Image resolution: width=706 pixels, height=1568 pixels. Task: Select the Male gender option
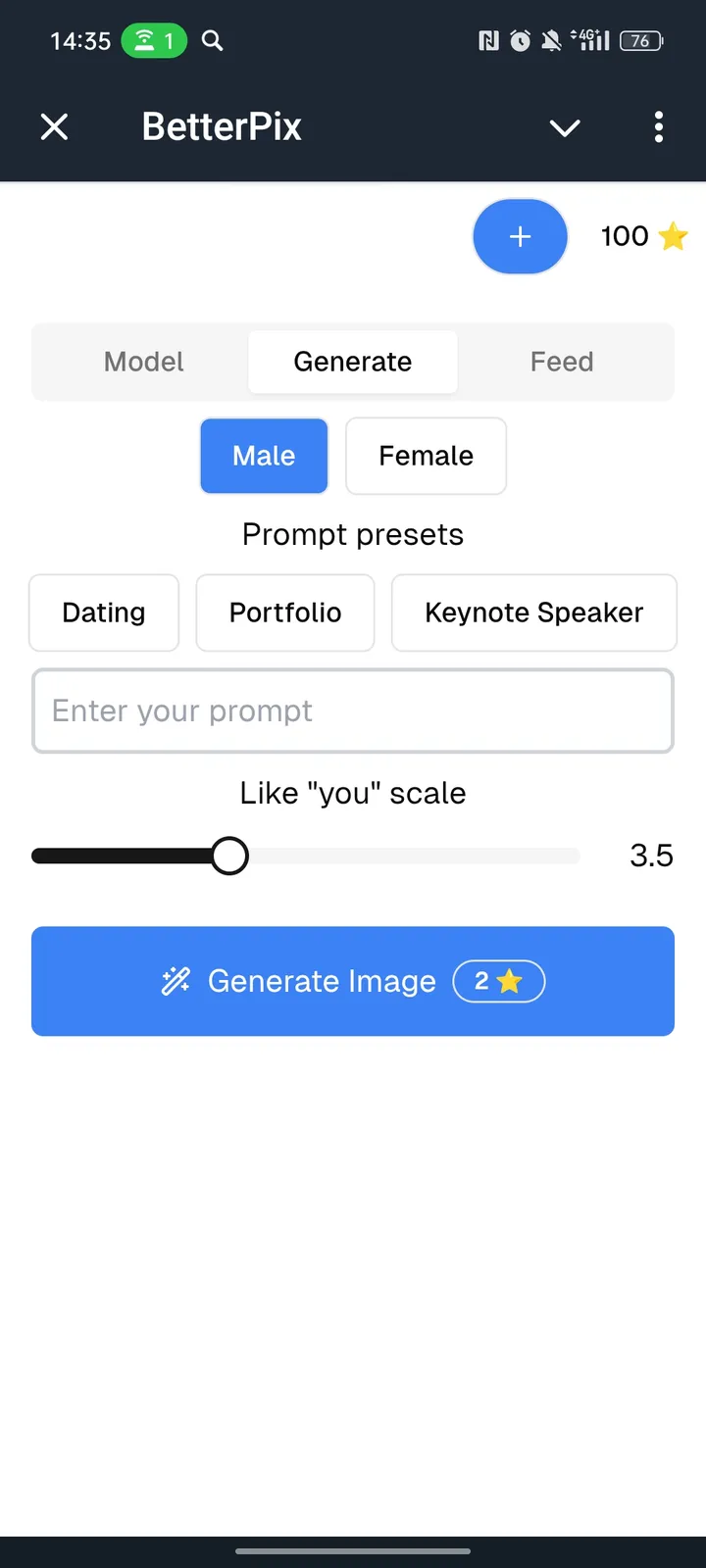click(264, 456)
